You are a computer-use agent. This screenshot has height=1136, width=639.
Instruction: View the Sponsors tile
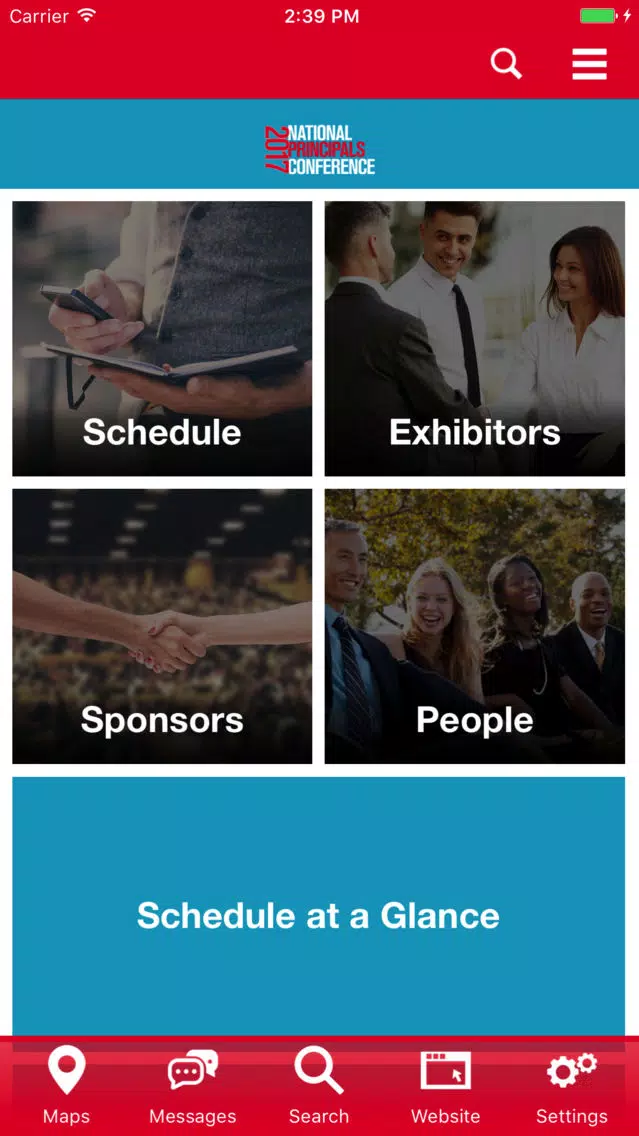click(162, 626)
